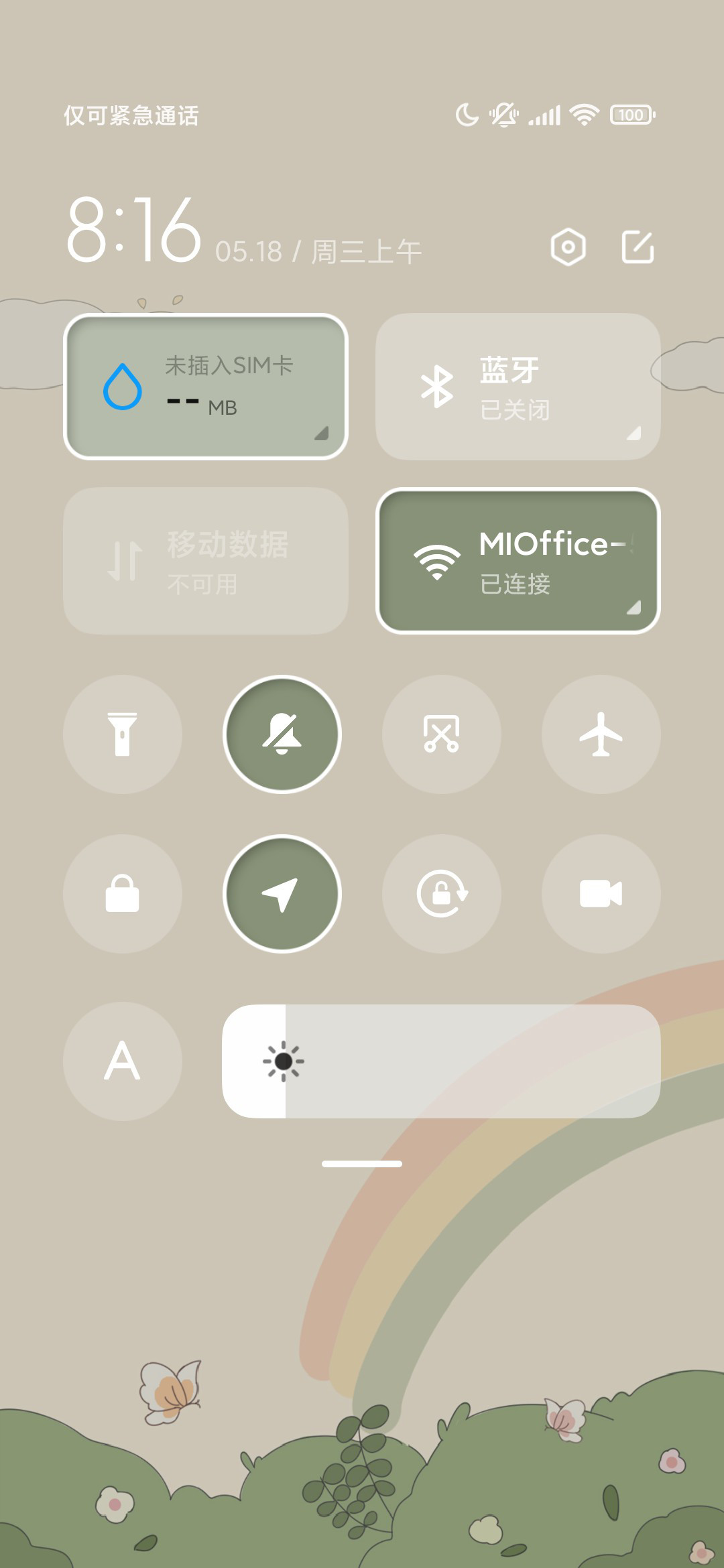Enable airplane mode
Screen dimensions: 724x1568
[x=601, y=734]
